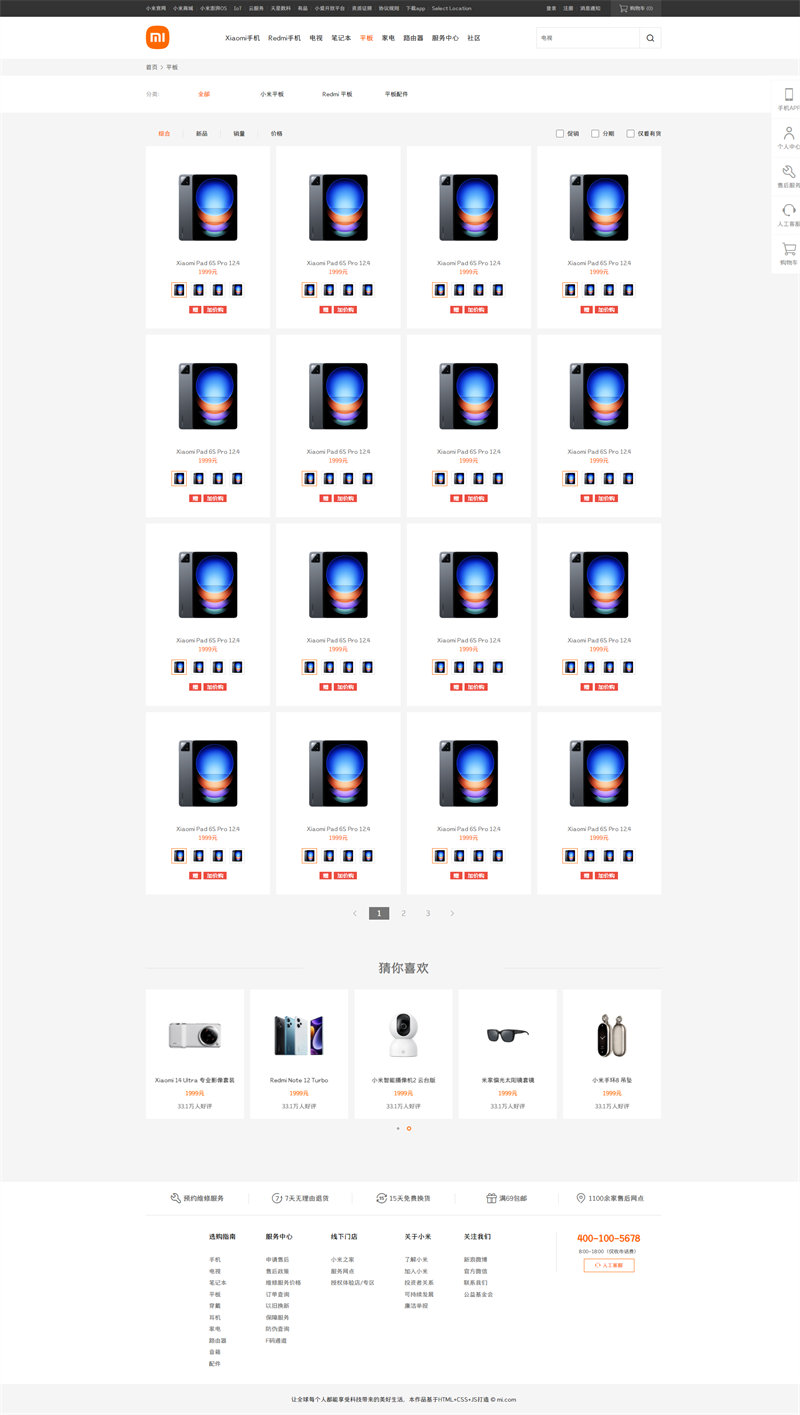
Task: Sort products by 新品
Action: pyautogui.click(x=202, y=133)
